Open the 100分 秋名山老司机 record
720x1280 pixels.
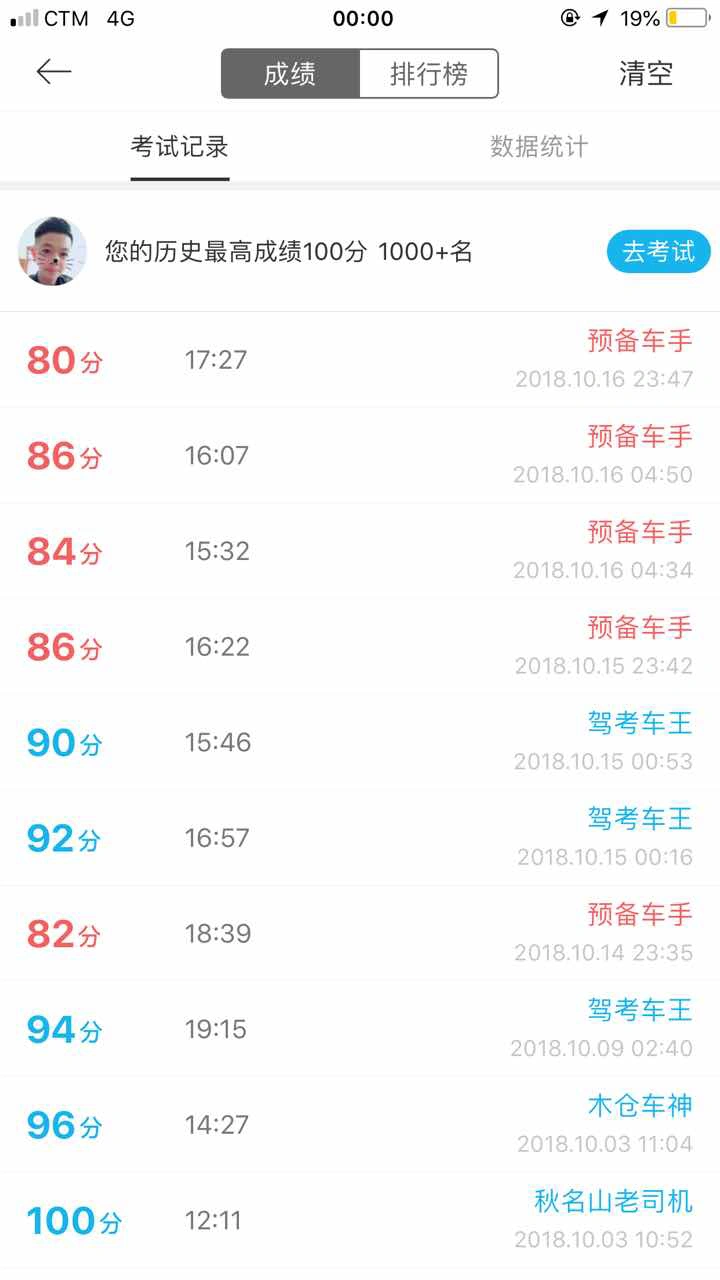(360, 1220)
